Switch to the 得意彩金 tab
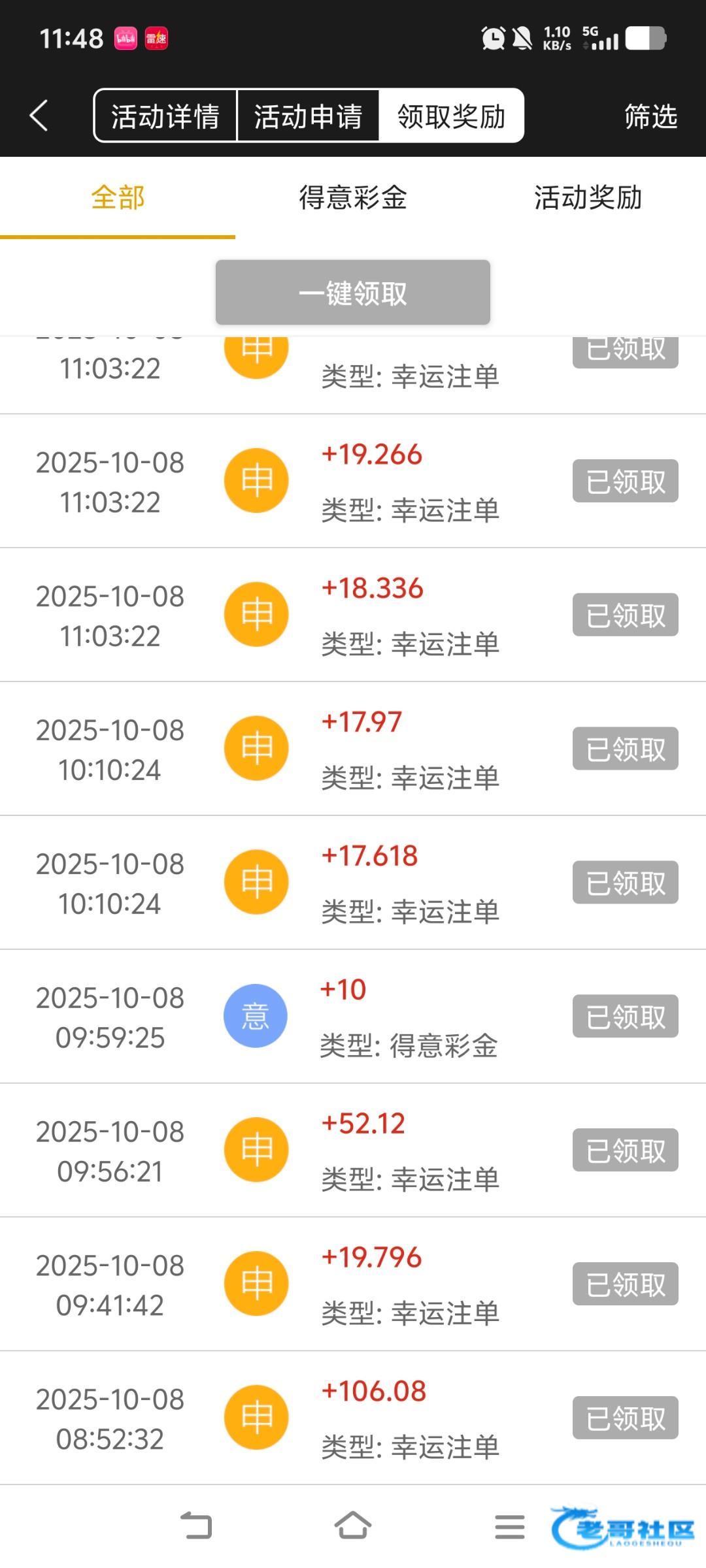 coord(353,197)
